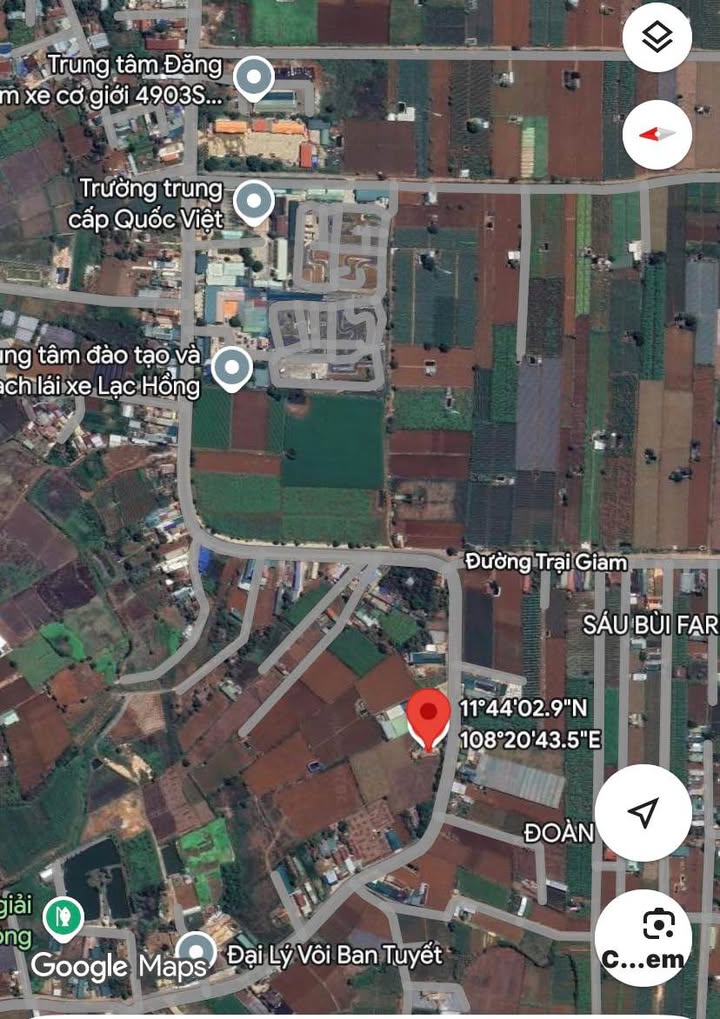Open the Trung tâm Đăng kiểm place marker

254,78
